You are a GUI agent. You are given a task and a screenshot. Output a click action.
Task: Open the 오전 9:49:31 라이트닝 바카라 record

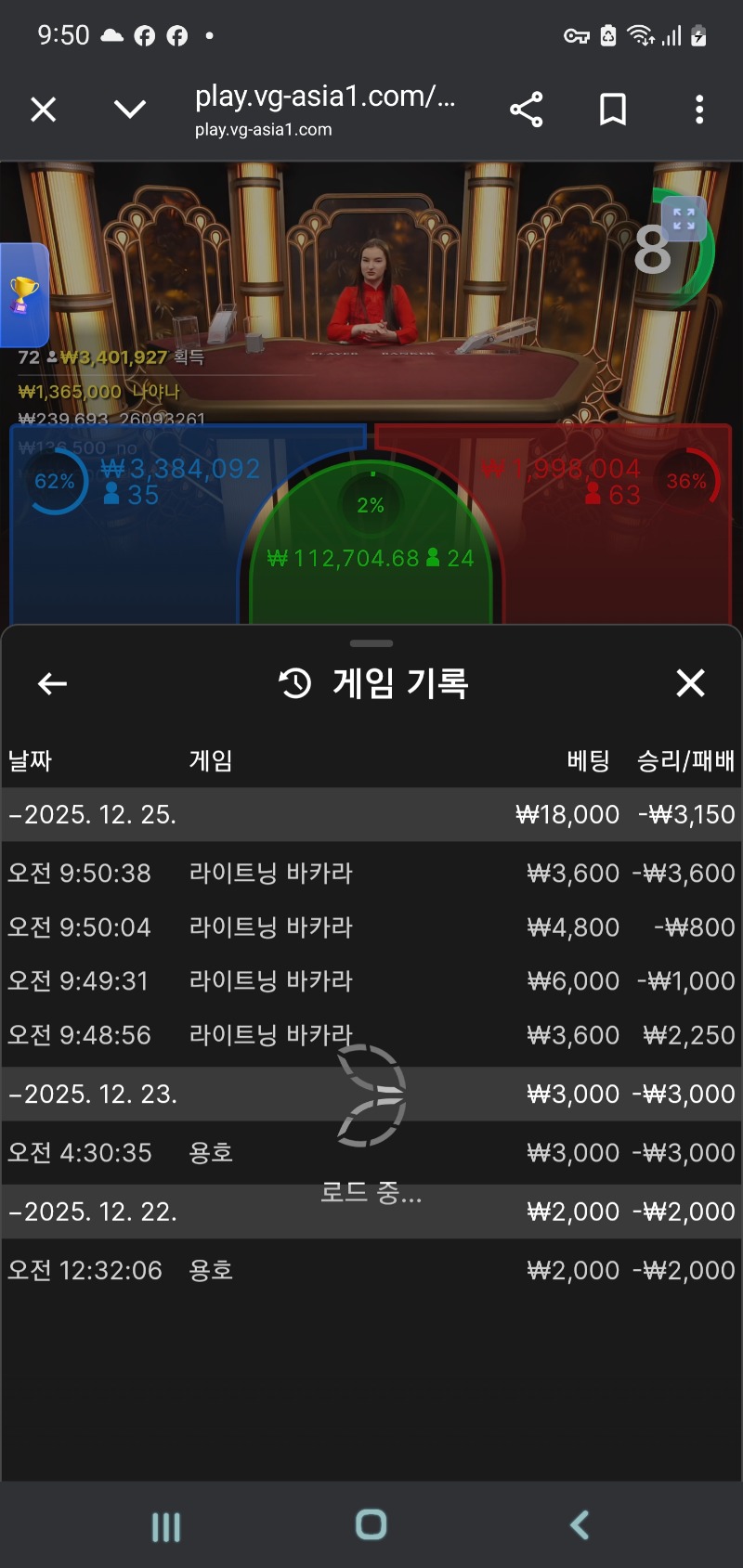coord(371,981)
